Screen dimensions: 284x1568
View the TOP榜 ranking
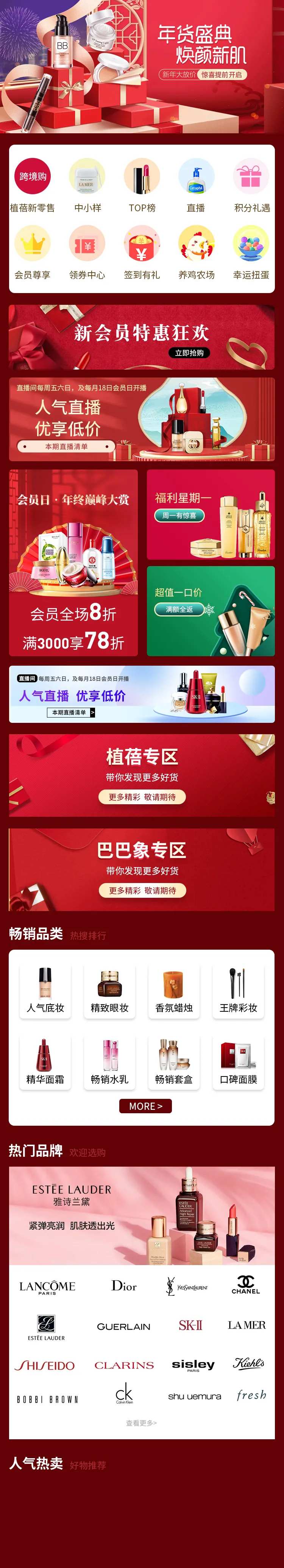click(x=142, y=185)
